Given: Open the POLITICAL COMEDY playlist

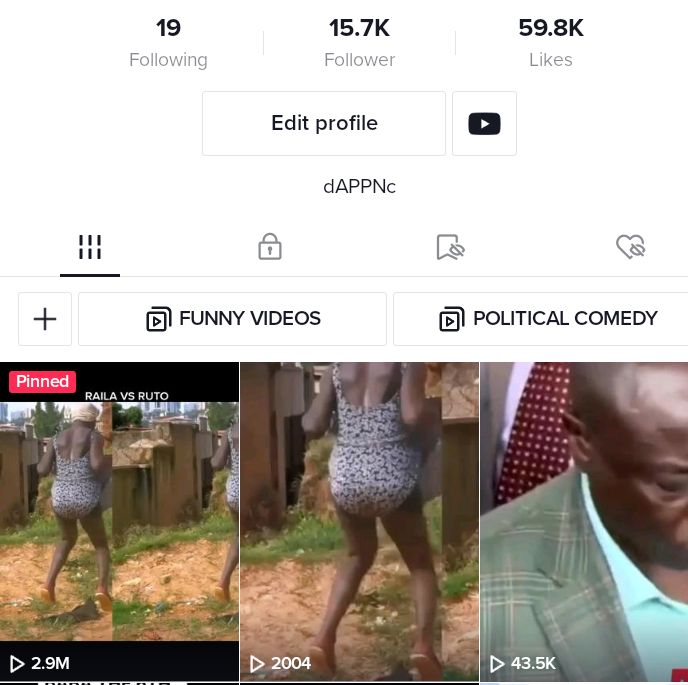Looking at the screenshot, I should (x=548, y=319).
